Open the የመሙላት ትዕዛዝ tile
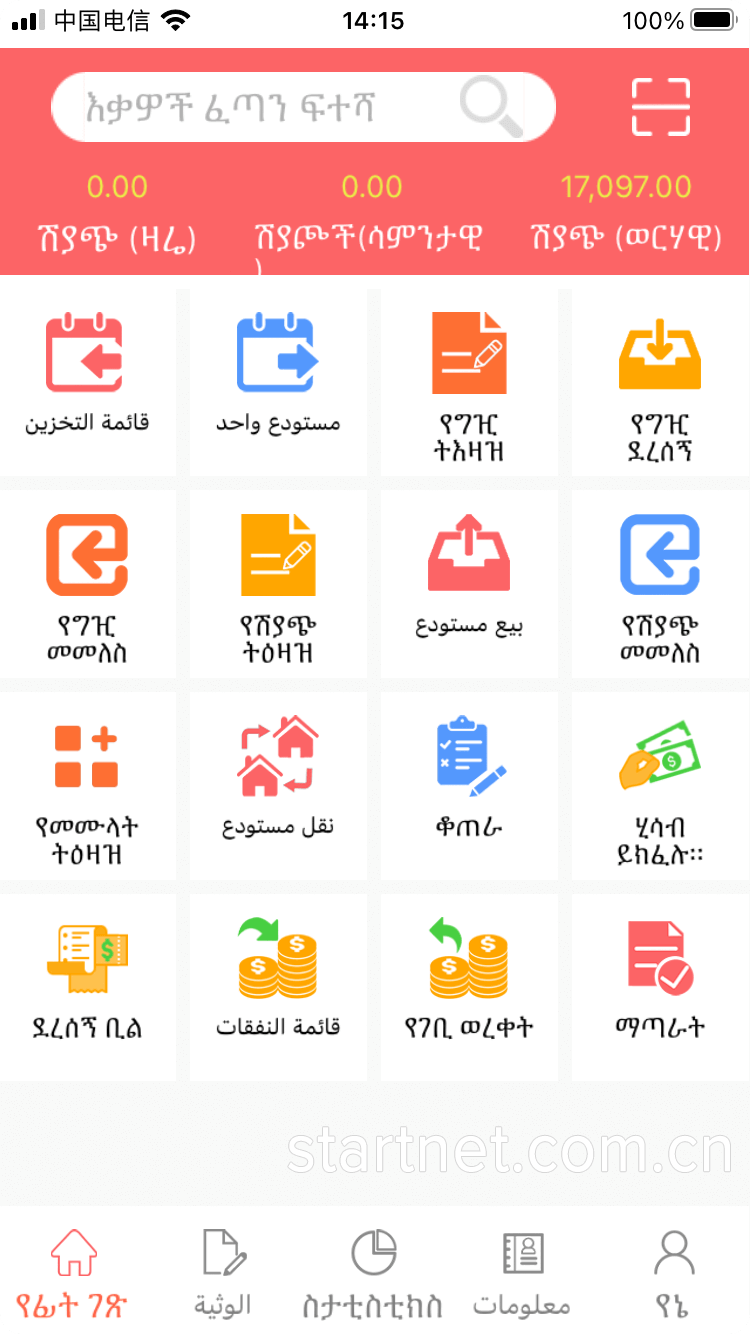Screen dimensions: 750x1334 [87, 787]
